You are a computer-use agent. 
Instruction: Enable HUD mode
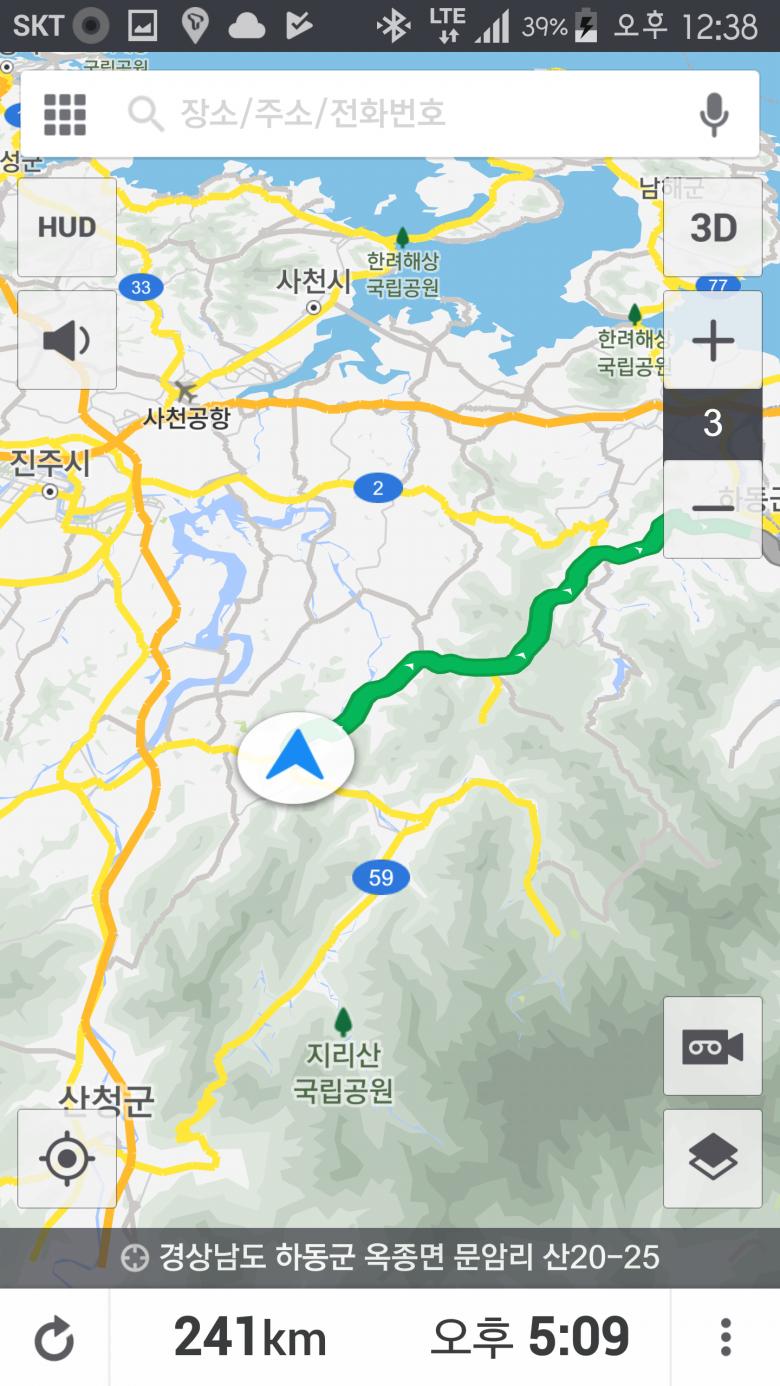point(67,227)
